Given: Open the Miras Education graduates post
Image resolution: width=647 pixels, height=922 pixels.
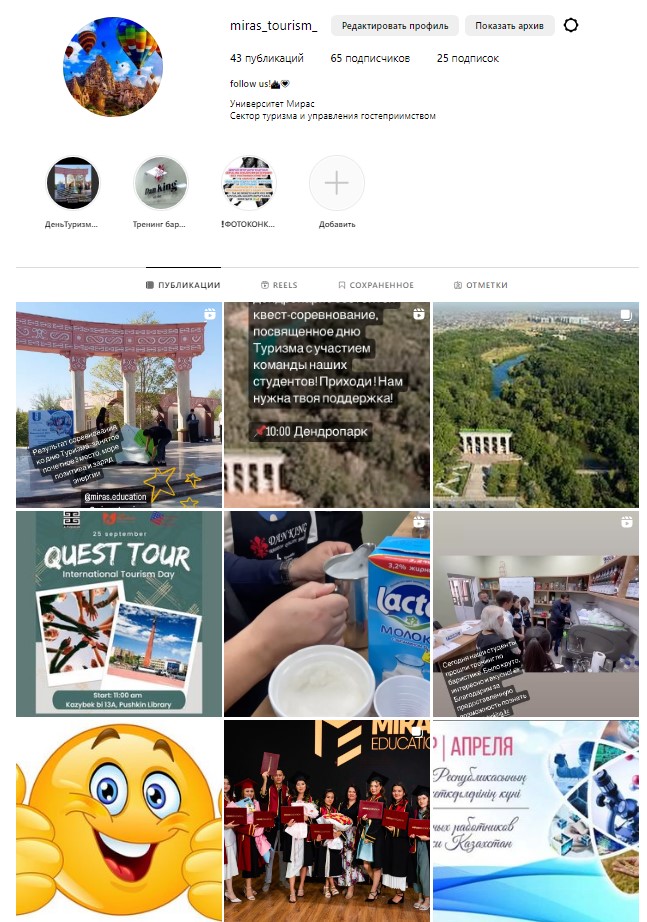Looking at the screenshot, I should (x=326, y=822).
